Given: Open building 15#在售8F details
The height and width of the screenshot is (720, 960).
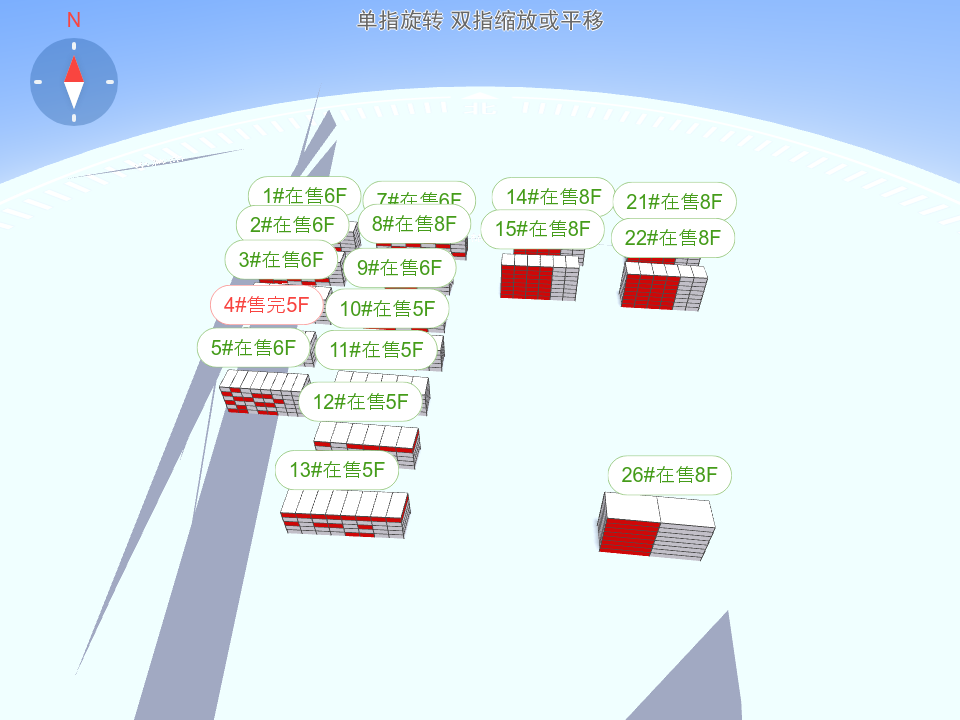Looking at the screenshot, I should (x=542, y=229).
